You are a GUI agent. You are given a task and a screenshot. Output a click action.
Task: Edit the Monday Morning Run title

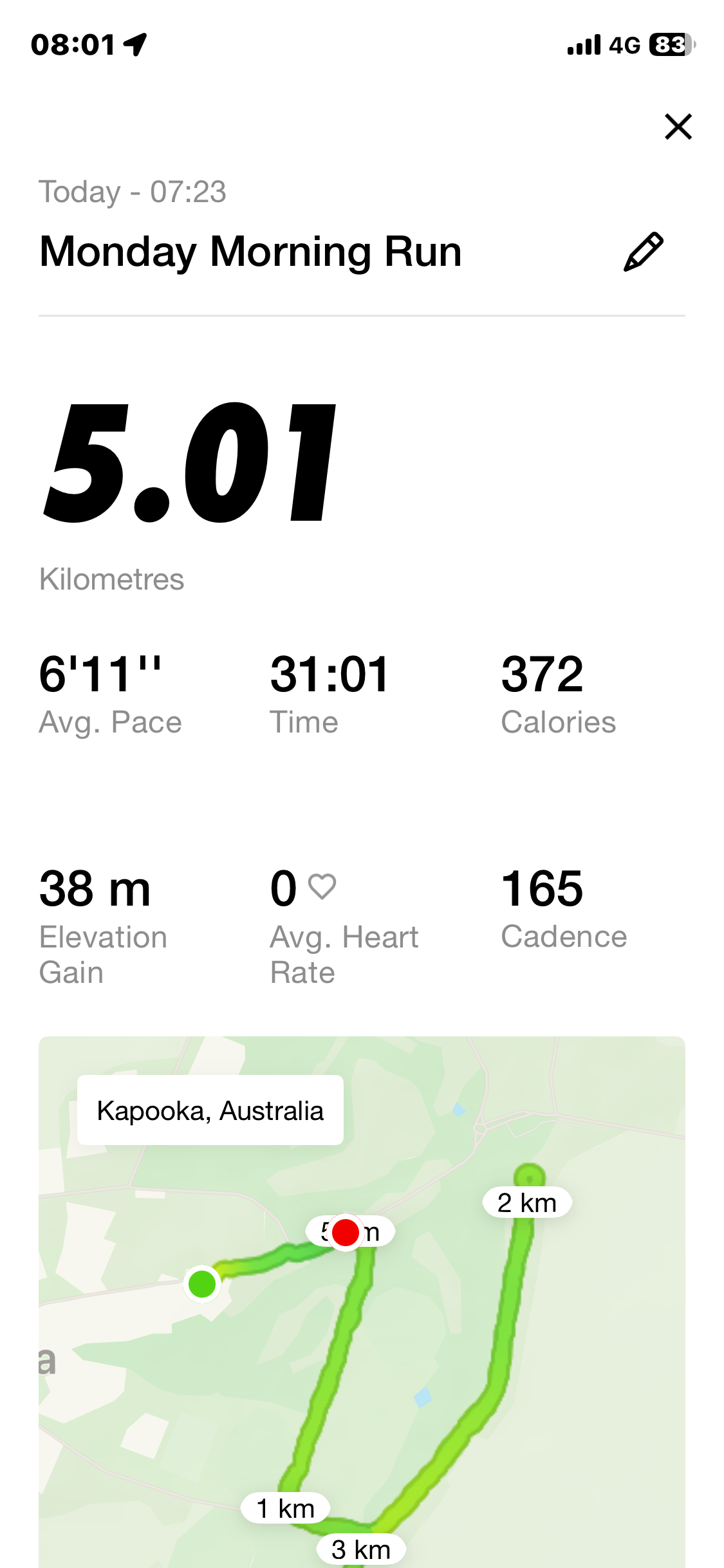pos(643,252)
